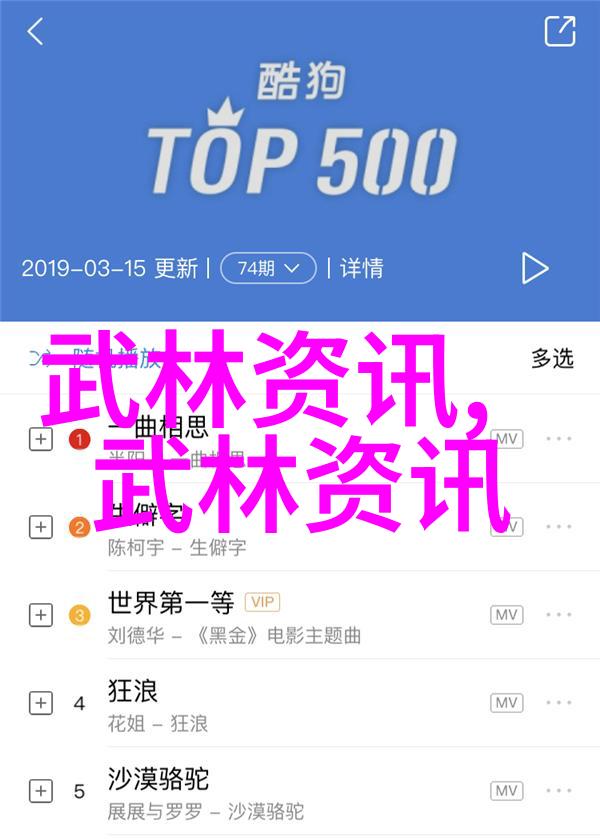Watch the MV for 世界第一等
The height and width of the screenshot is (839, 600).
pyautogui.click(x=506, y=615)
